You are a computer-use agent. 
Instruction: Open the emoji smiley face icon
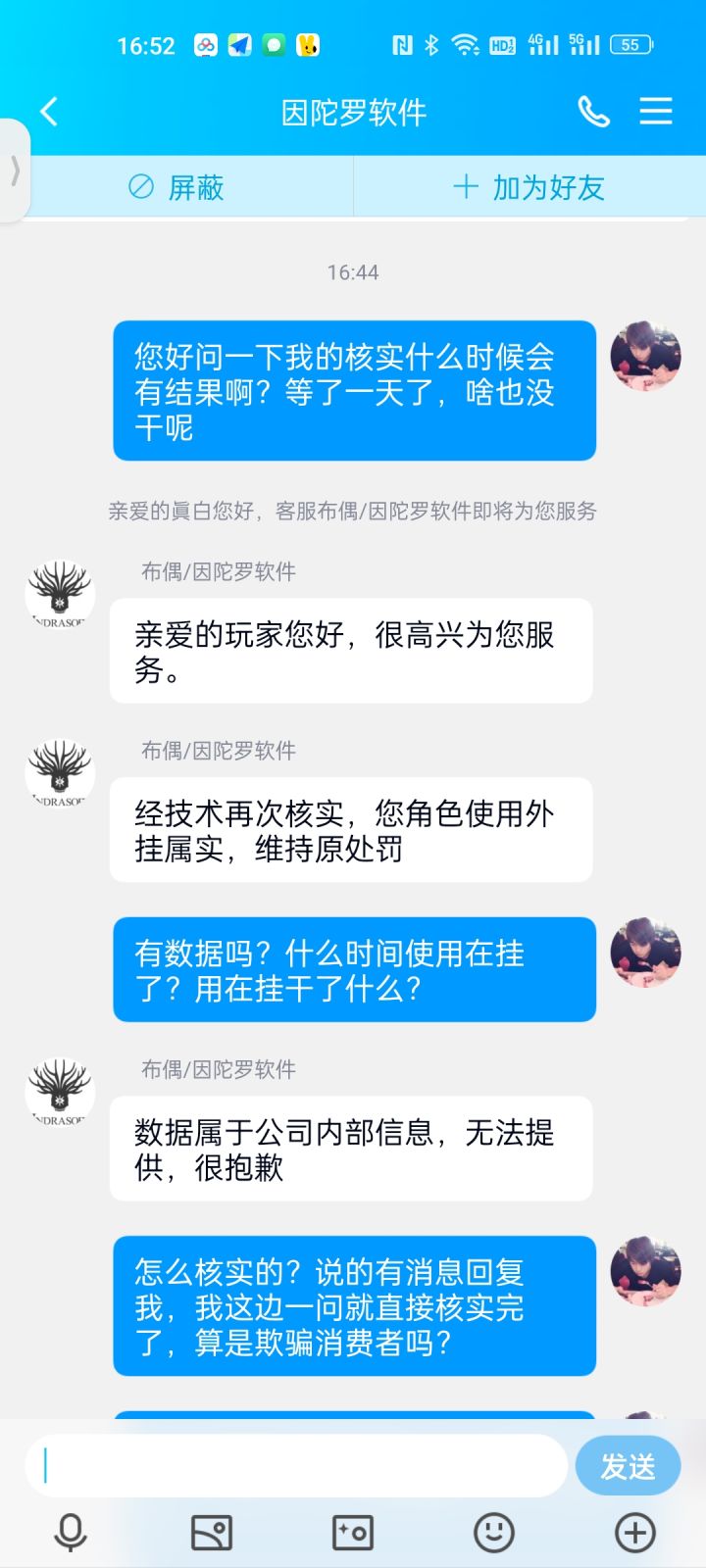coord(494,1531)
